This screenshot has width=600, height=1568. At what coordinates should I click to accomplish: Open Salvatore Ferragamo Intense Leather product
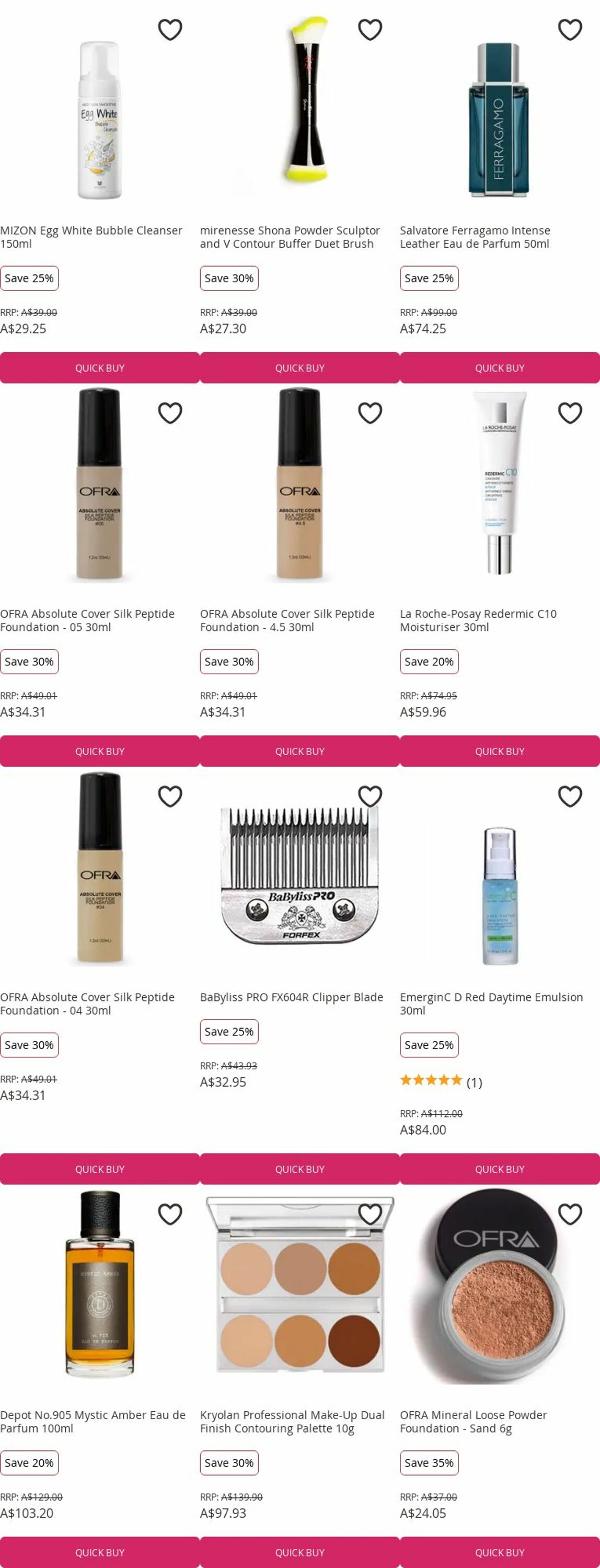475,237
